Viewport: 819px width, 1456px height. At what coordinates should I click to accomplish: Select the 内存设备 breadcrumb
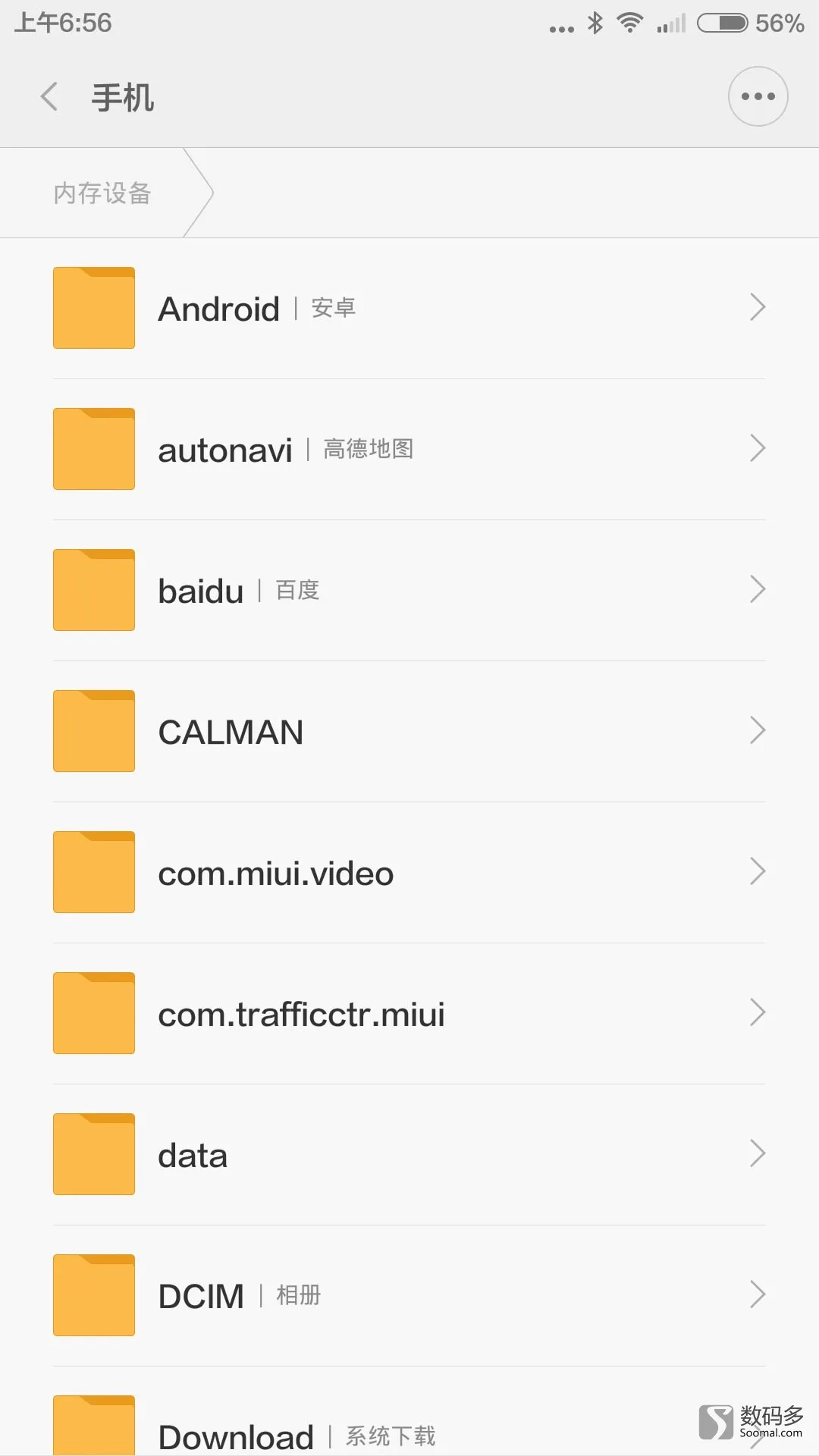(102, 193)
